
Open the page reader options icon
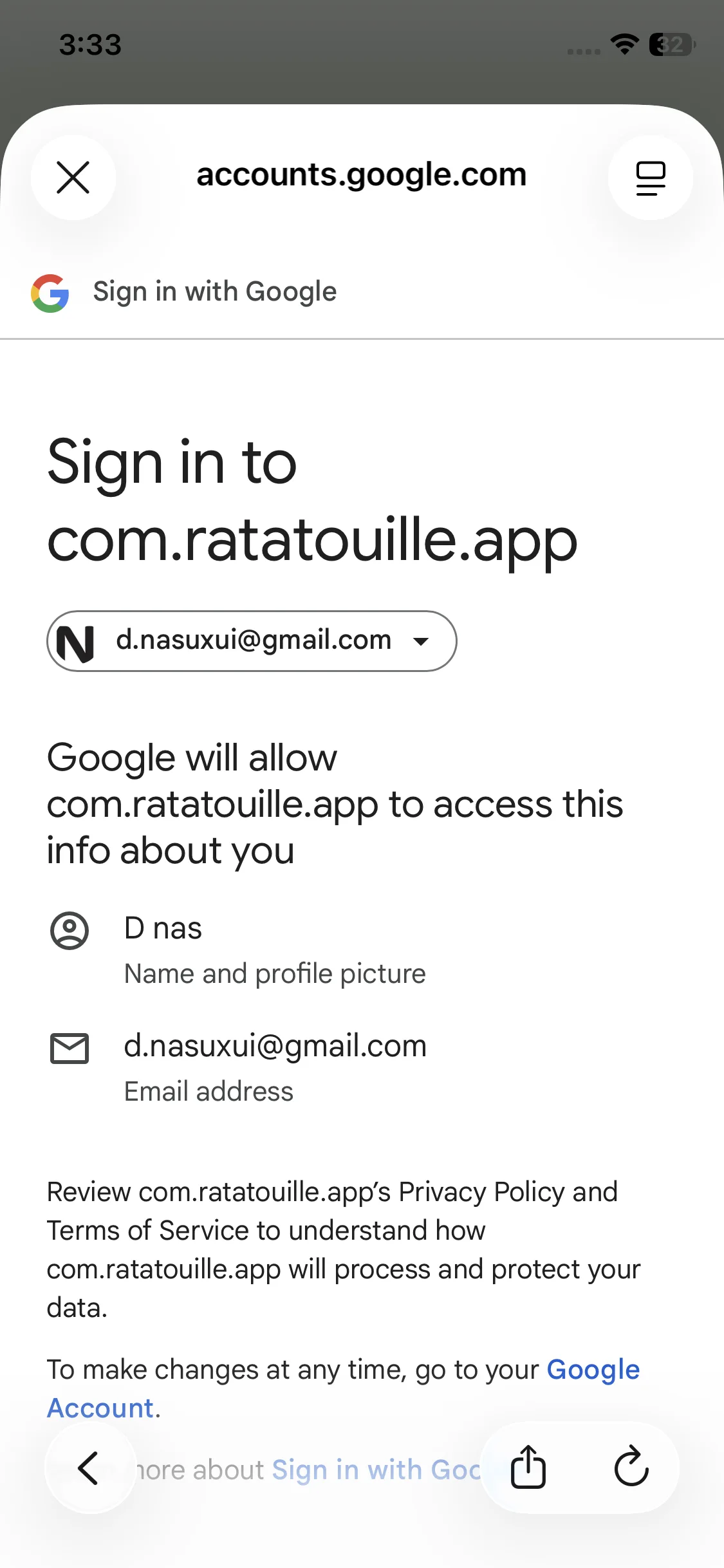[x=651, y=178]
